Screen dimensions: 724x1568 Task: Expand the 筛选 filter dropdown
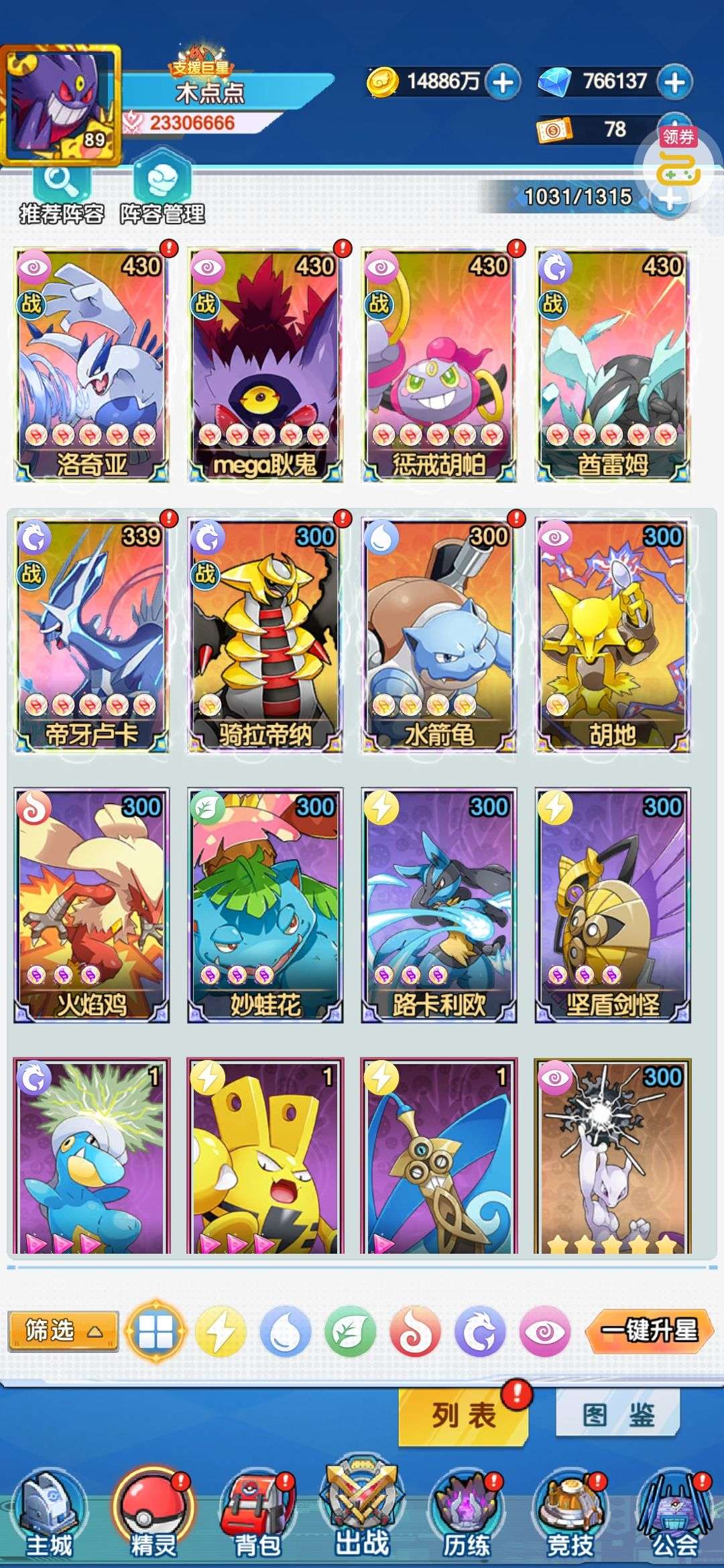click(64, 1330)
